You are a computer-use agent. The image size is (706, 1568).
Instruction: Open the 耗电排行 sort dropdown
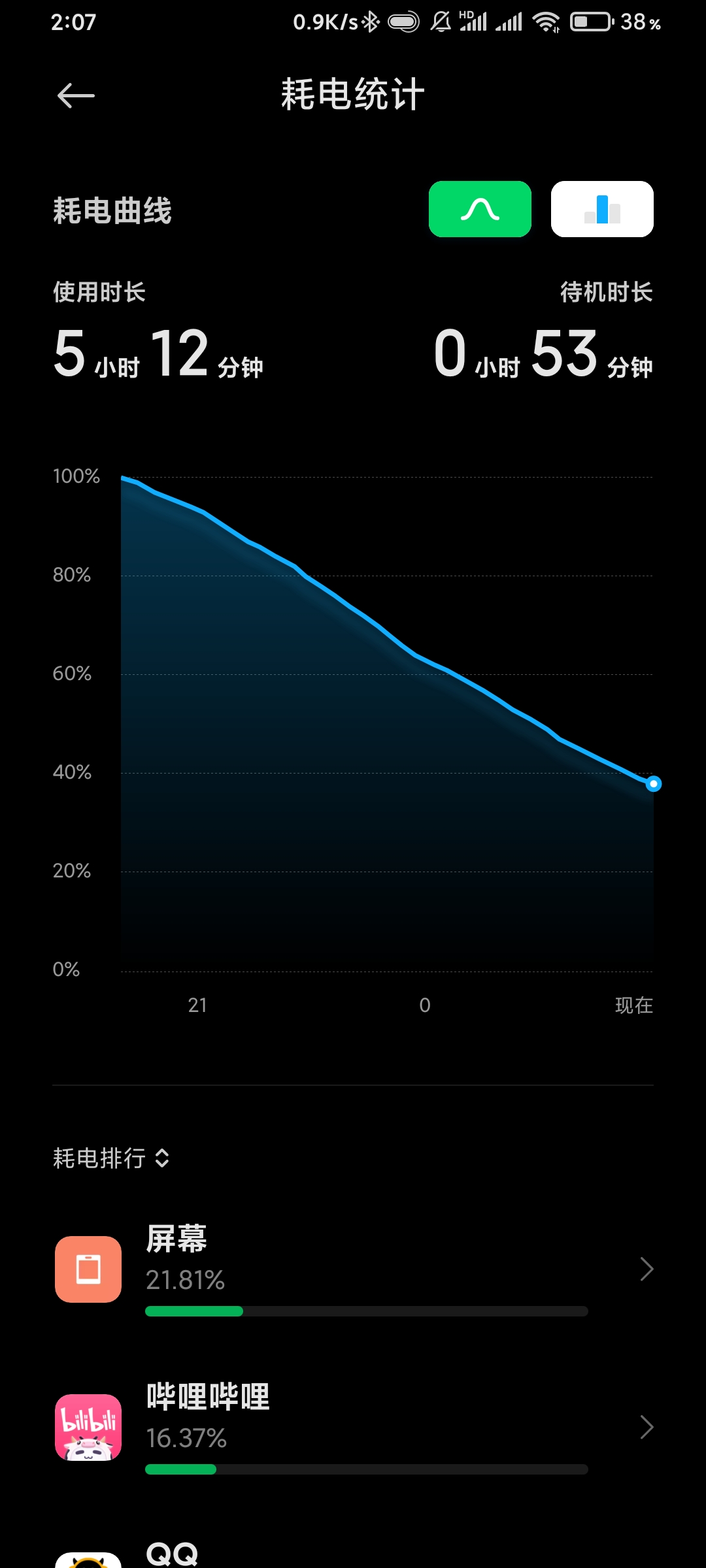tap(111, 1158)
